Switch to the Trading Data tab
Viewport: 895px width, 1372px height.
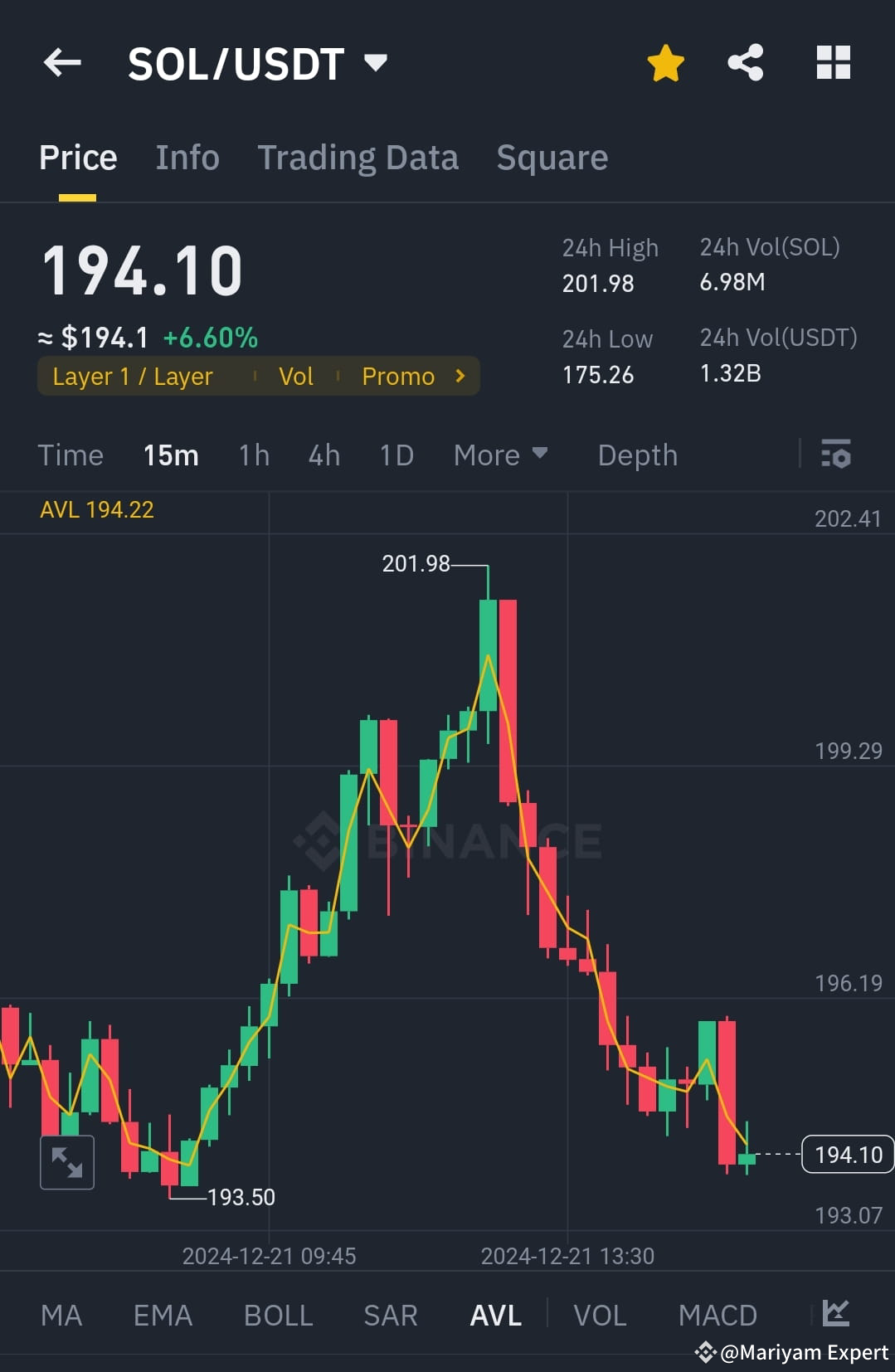[x=358, y=158]
